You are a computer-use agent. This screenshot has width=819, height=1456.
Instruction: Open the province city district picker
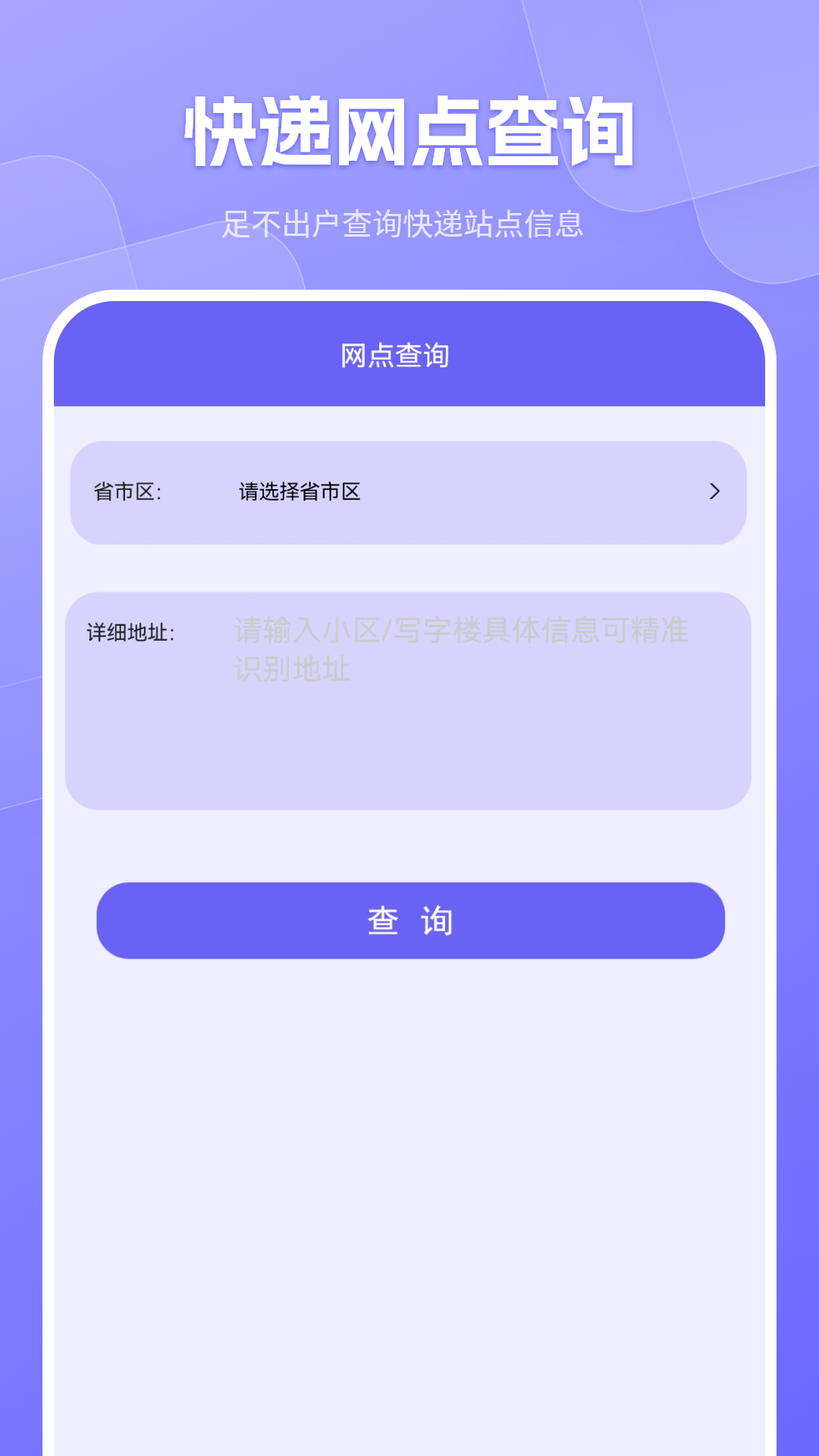coord(409,493)
